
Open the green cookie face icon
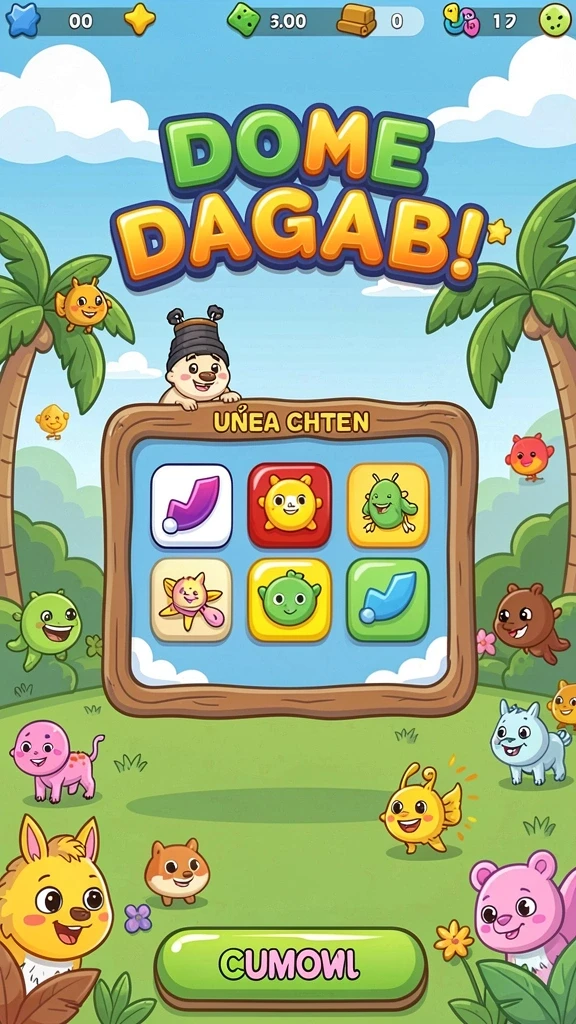[555, 20]
